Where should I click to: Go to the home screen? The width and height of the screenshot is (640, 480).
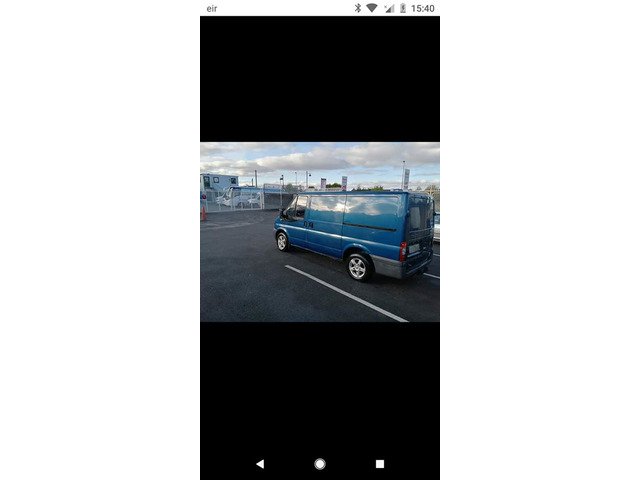tap(320, 464)
